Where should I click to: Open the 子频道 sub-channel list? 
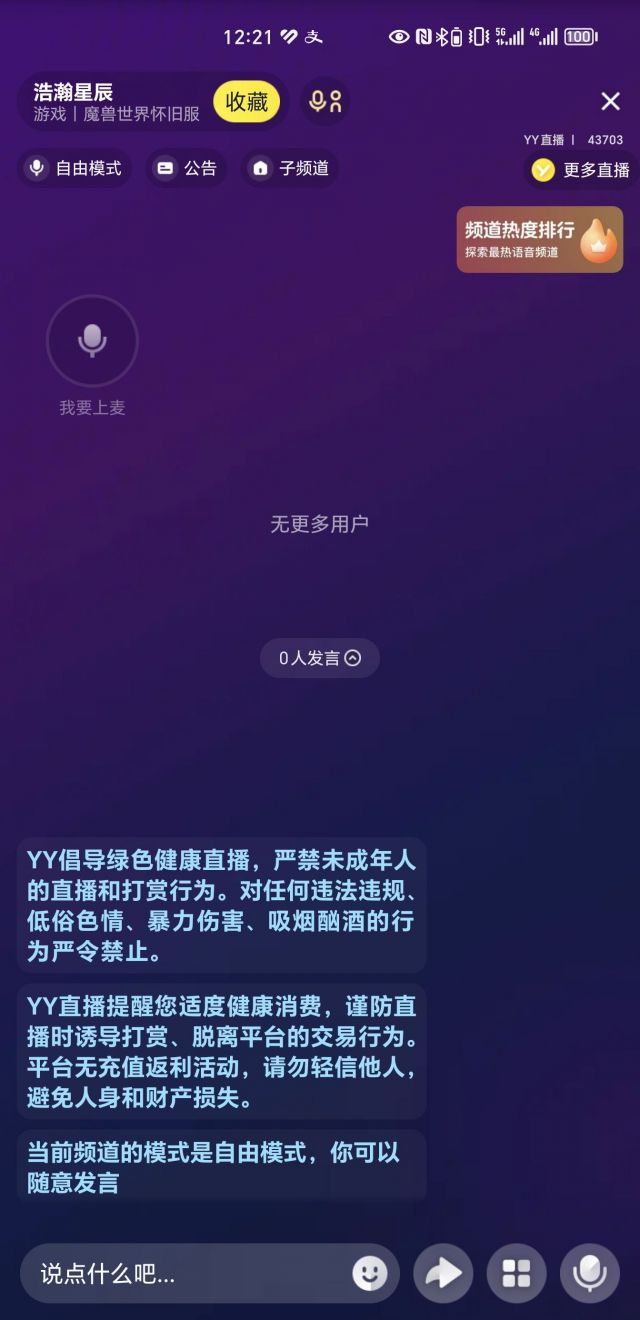click(290, 168)
